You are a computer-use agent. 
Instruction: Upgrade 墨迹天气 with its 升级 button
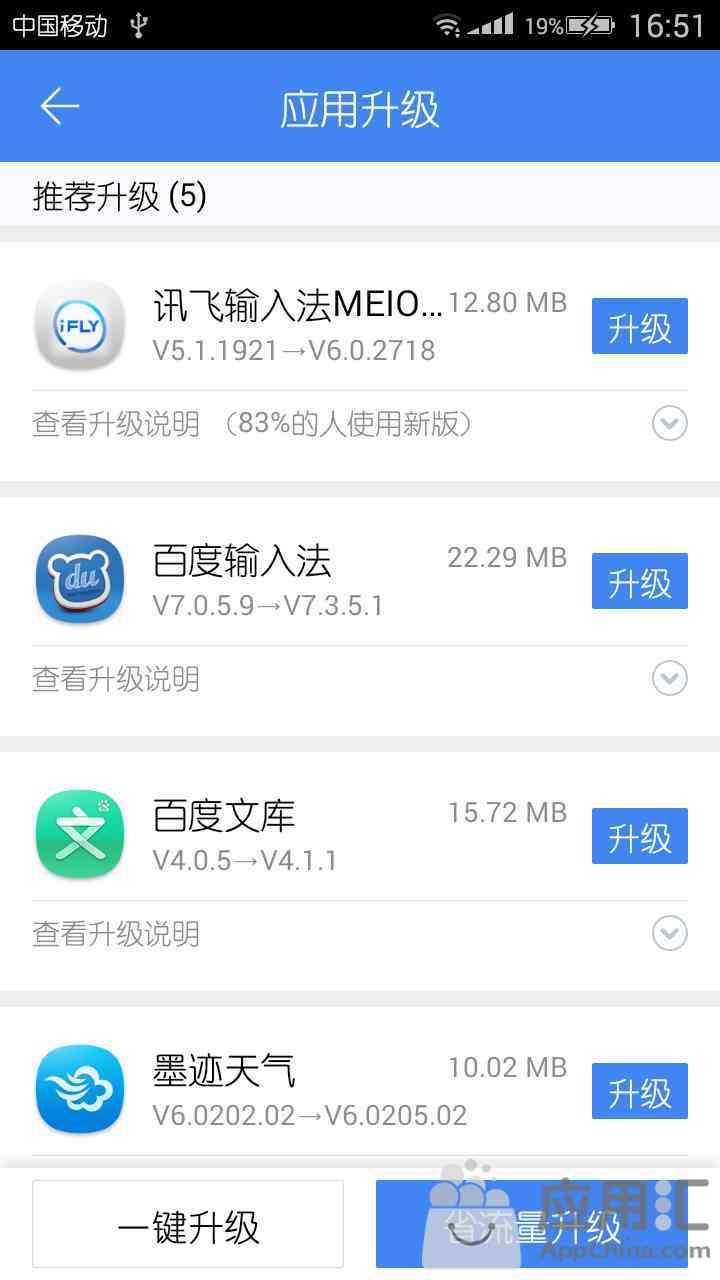coord(640,1091)
